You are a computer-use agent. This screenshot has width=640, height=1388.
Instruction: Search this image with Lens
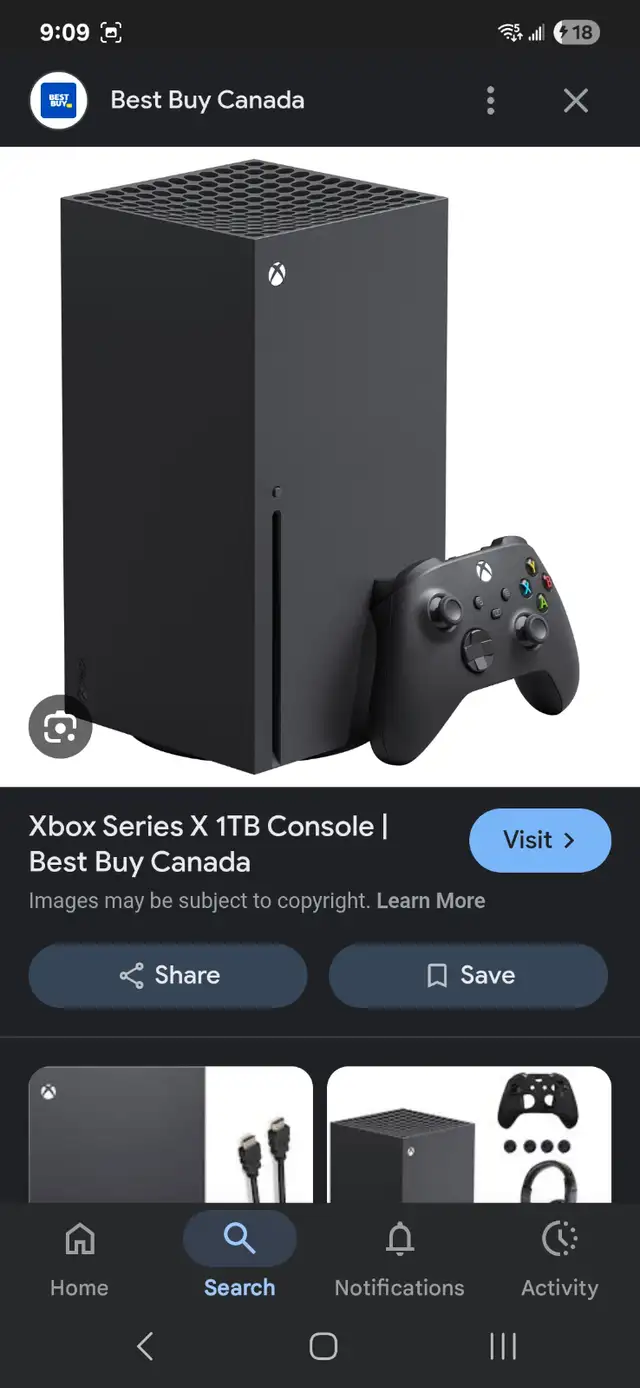(60, 727)
